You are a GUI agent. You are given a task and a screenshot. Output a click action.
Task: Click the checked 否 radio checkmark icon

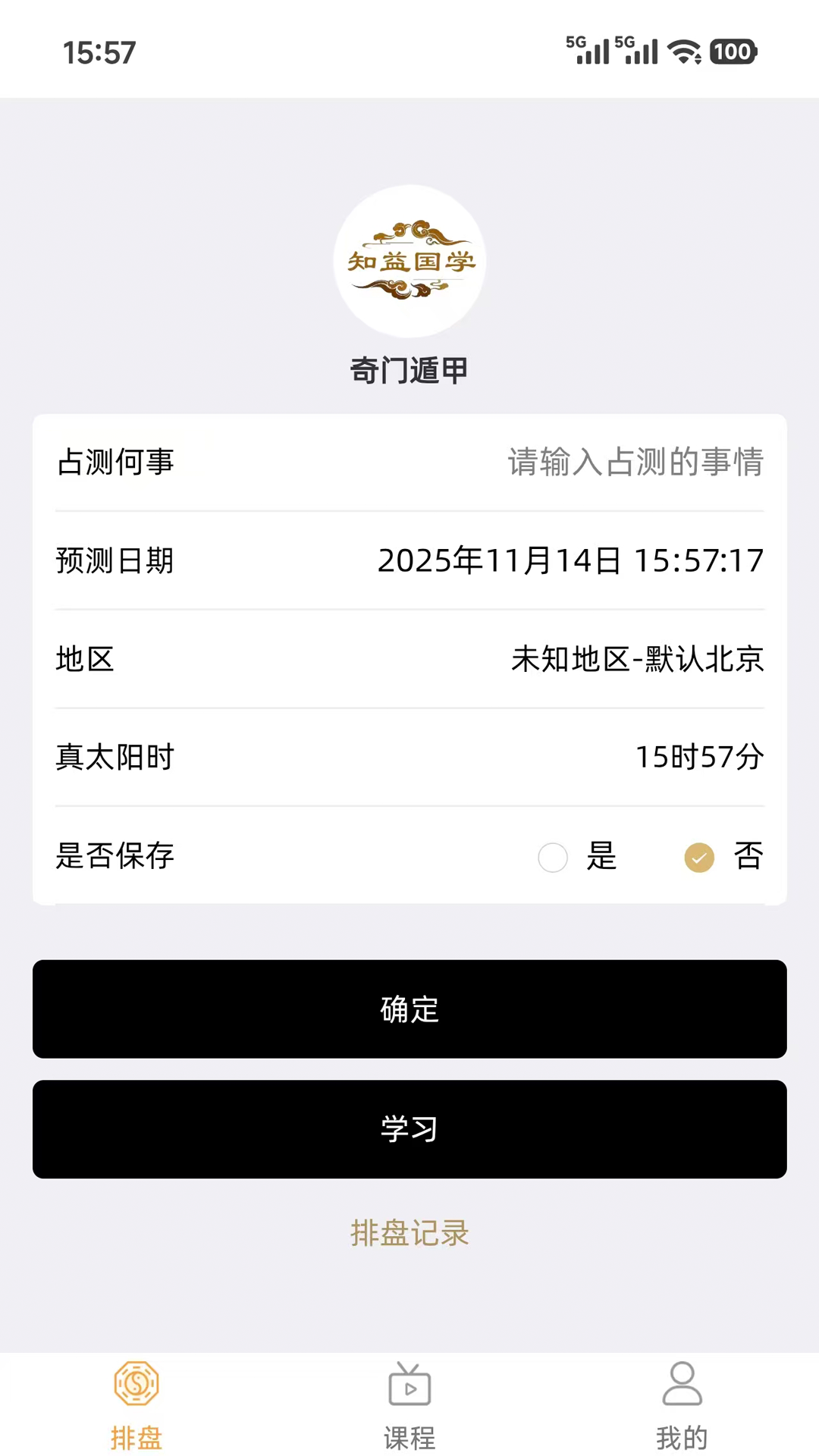pos(698,858)
